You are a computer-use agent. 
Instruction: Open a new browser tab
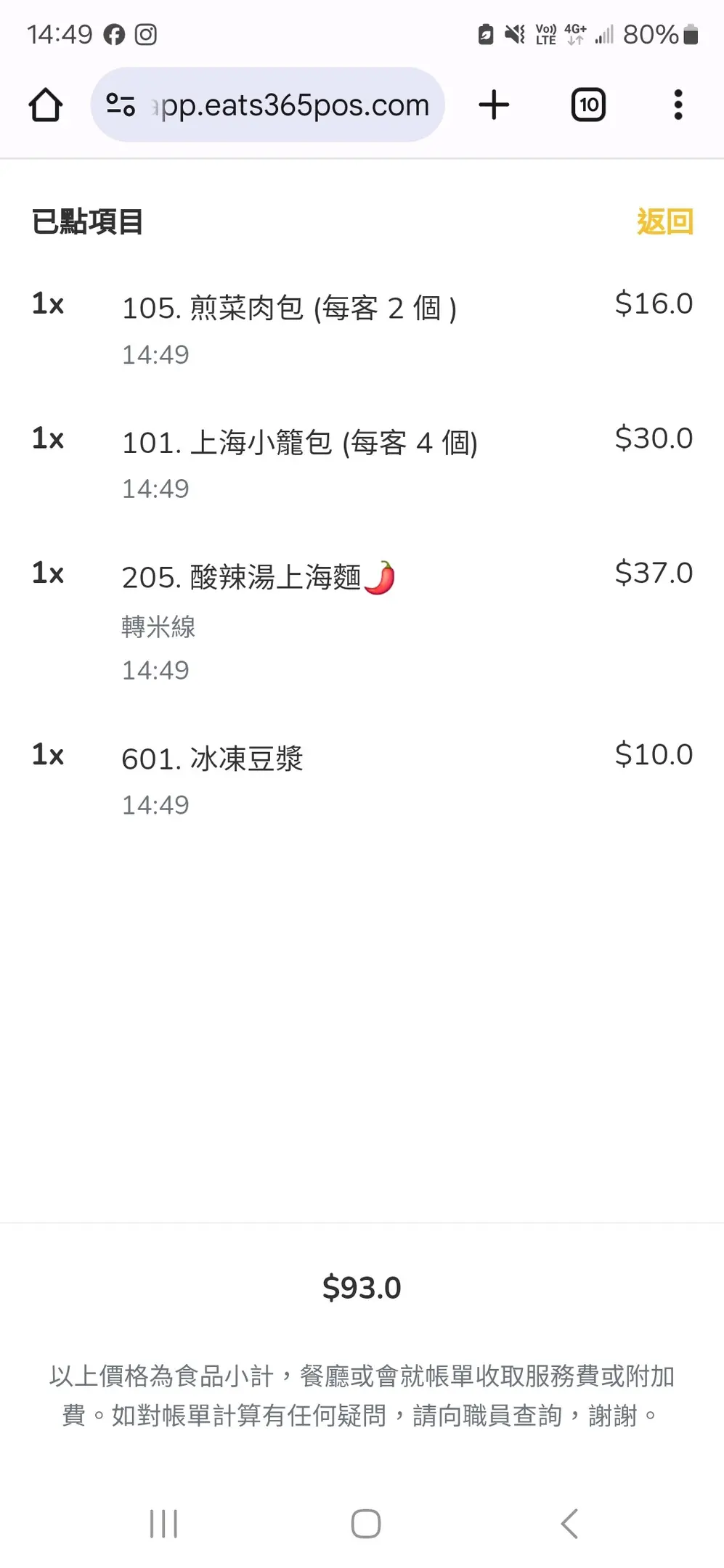(x=494, y=105)
